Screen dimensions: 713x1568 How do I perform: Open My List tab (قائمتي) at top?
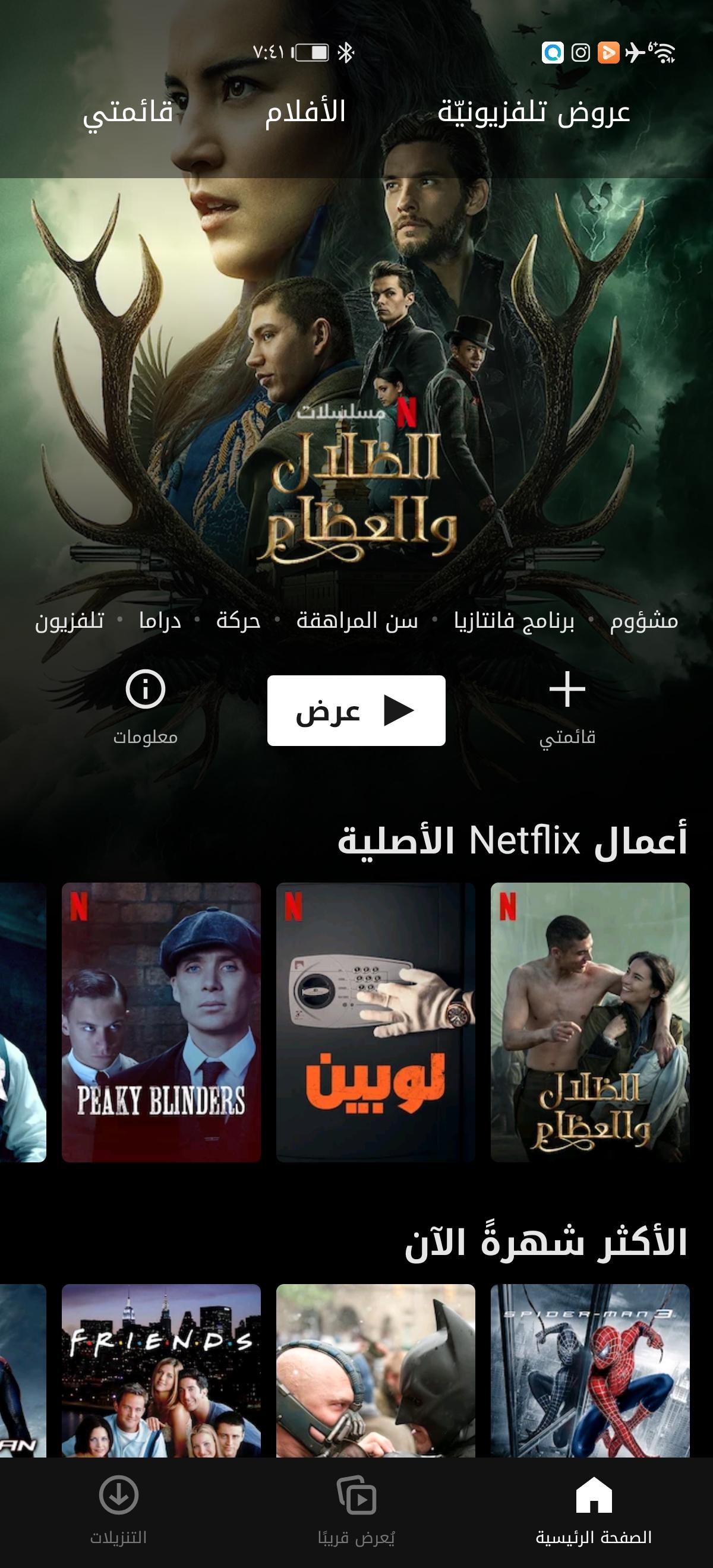(x=128, y=113)
